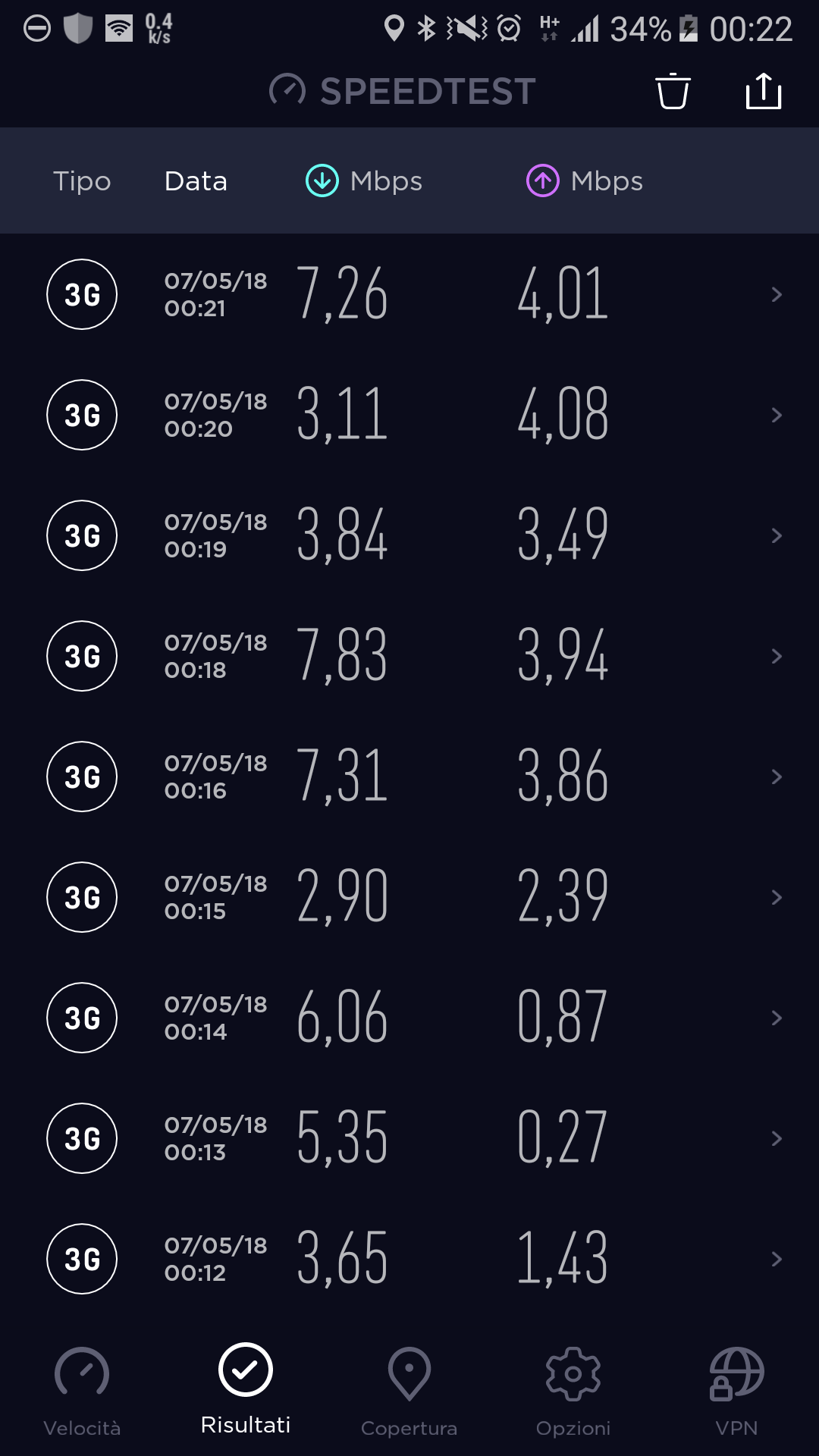The image size is (819, 1456).
Task: Open the 00:21 test result
Action: pyautogui.click(x=409, y=294)
